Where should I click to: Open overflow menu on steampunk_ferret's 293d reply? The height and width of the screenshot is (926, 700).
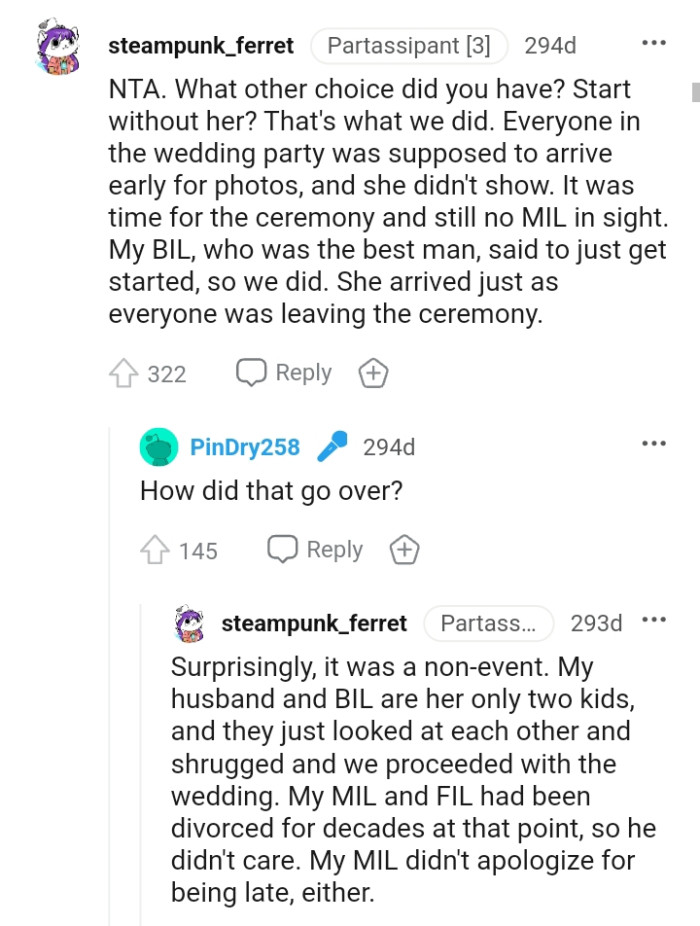(653, 621)
